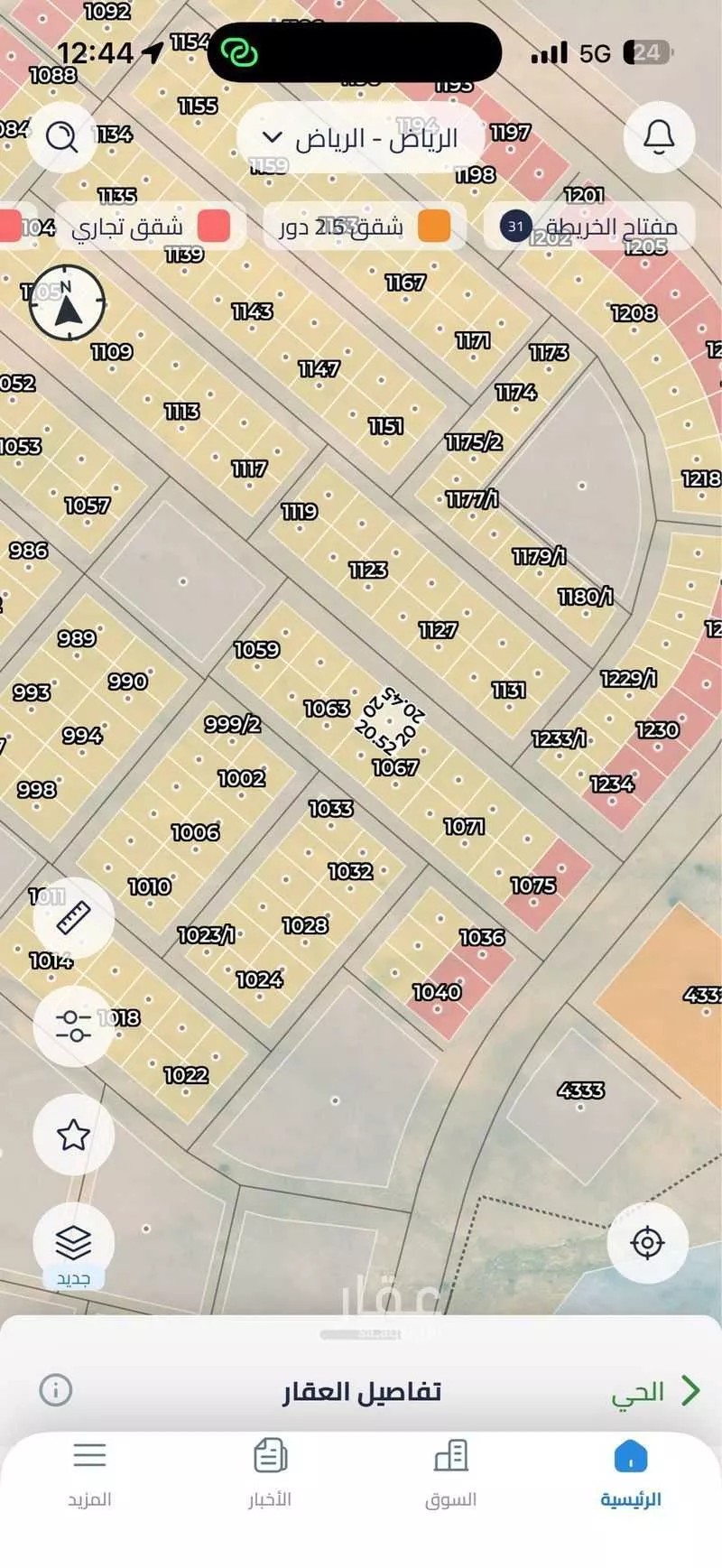Open the map layers button
Image resolution: width=722 pixels, height=1568 pixels.
pos(73,1243)
